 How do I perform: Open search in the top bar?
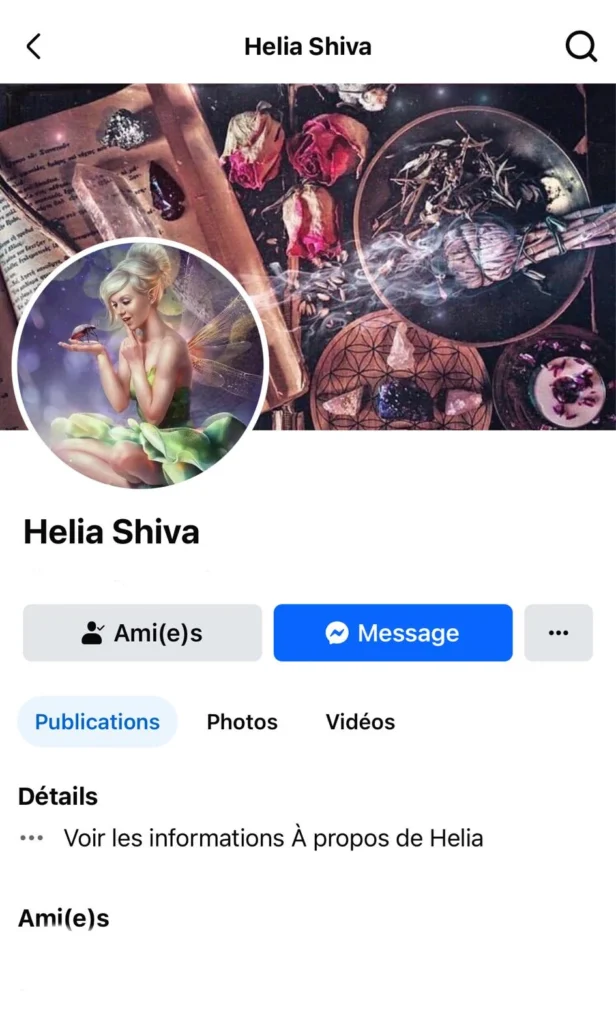[581, 46]
